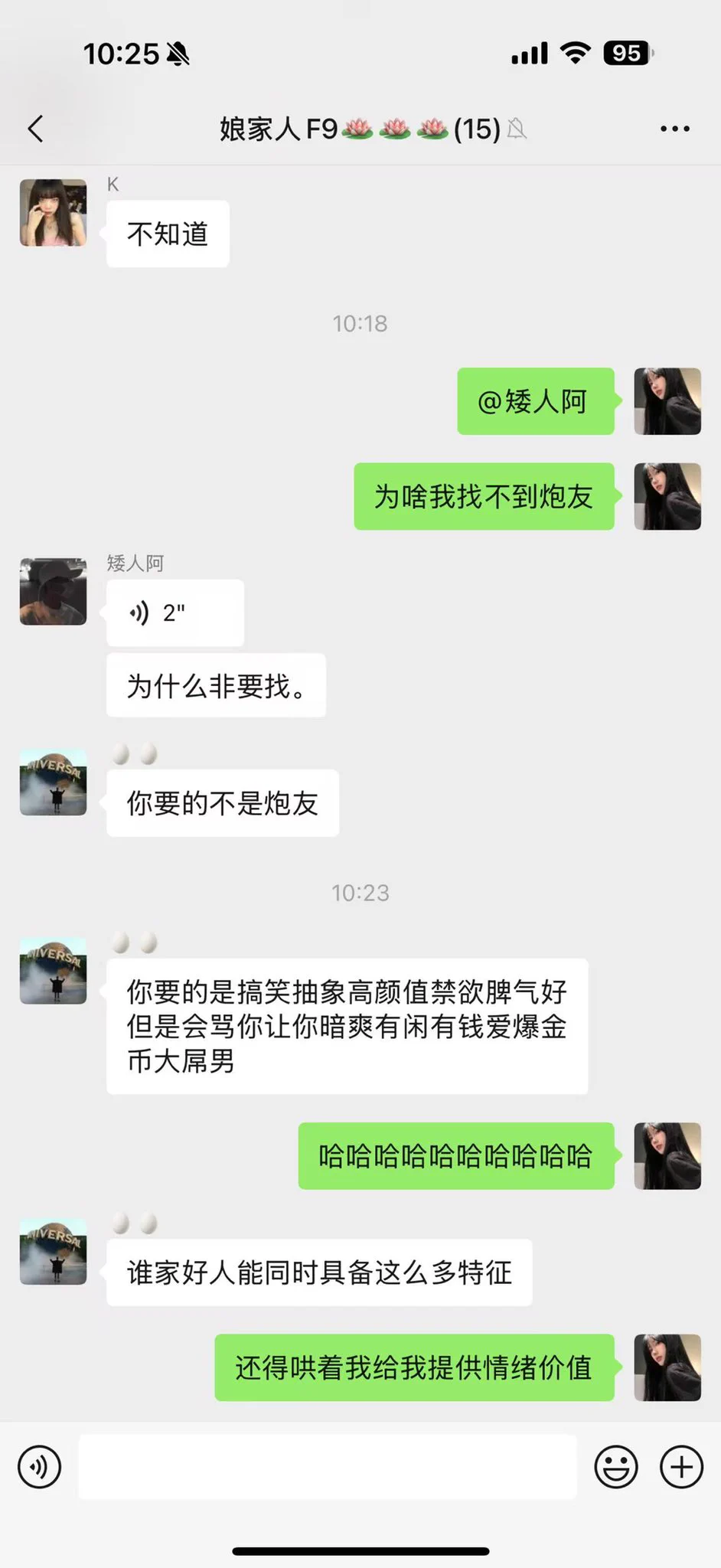Image resolution: width=721 pixels, height=1568 pixels.
Task: Switch to voice message input
Action: tap(39, 1466)
